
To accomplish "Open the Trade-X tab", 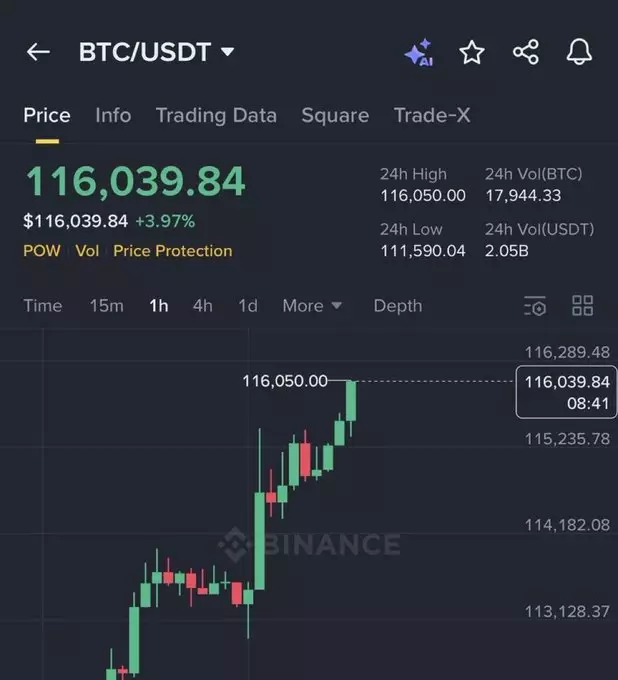I will [432, 115].
